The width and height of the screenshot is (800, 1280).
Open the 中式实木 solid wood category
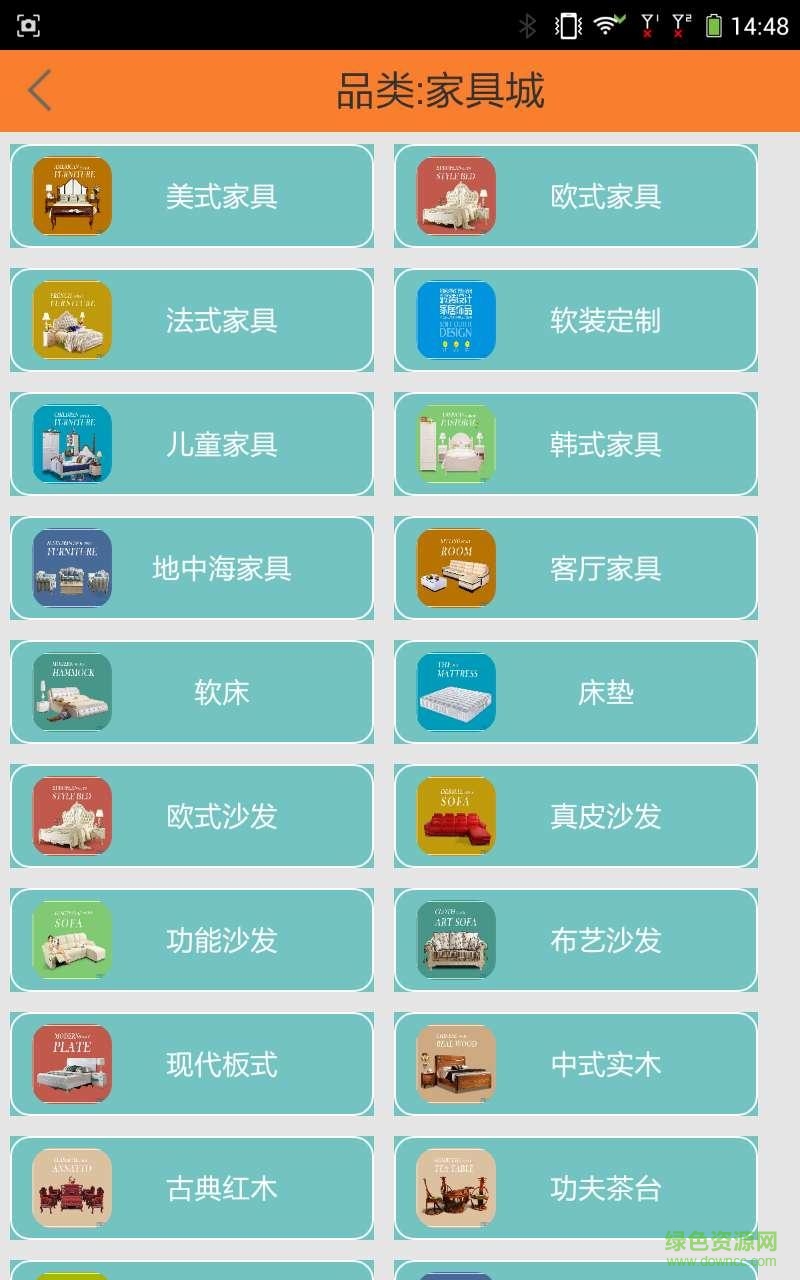point(575,1064)
